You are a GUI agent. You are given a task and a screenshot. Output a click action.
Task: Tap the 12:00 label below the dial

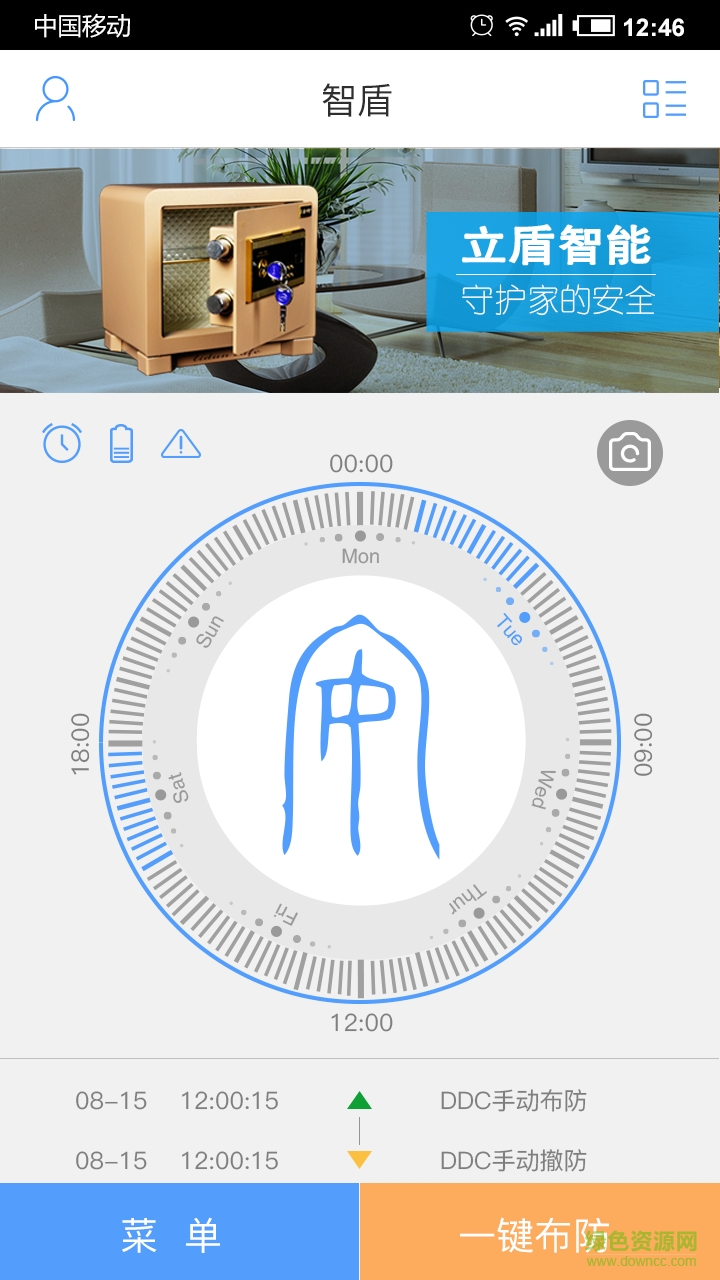[x=360, y=1023]
